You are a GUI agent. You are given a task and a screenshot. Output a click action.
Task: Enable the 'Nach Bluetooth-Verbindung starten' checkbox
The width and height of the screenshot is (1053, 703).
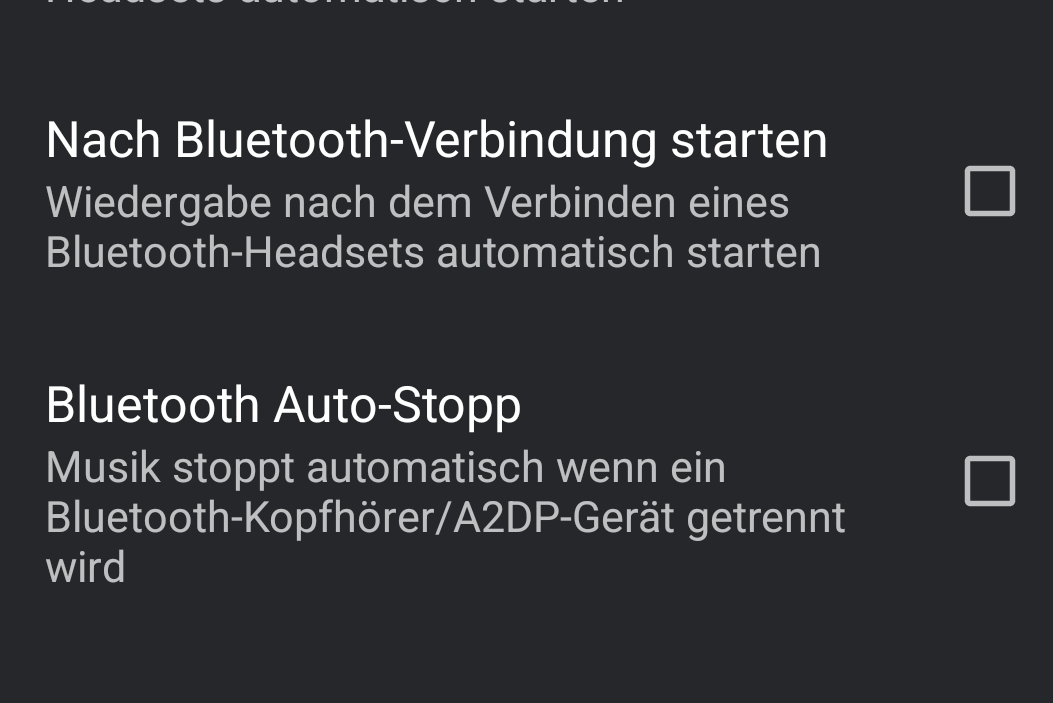[x=989, y=191]
